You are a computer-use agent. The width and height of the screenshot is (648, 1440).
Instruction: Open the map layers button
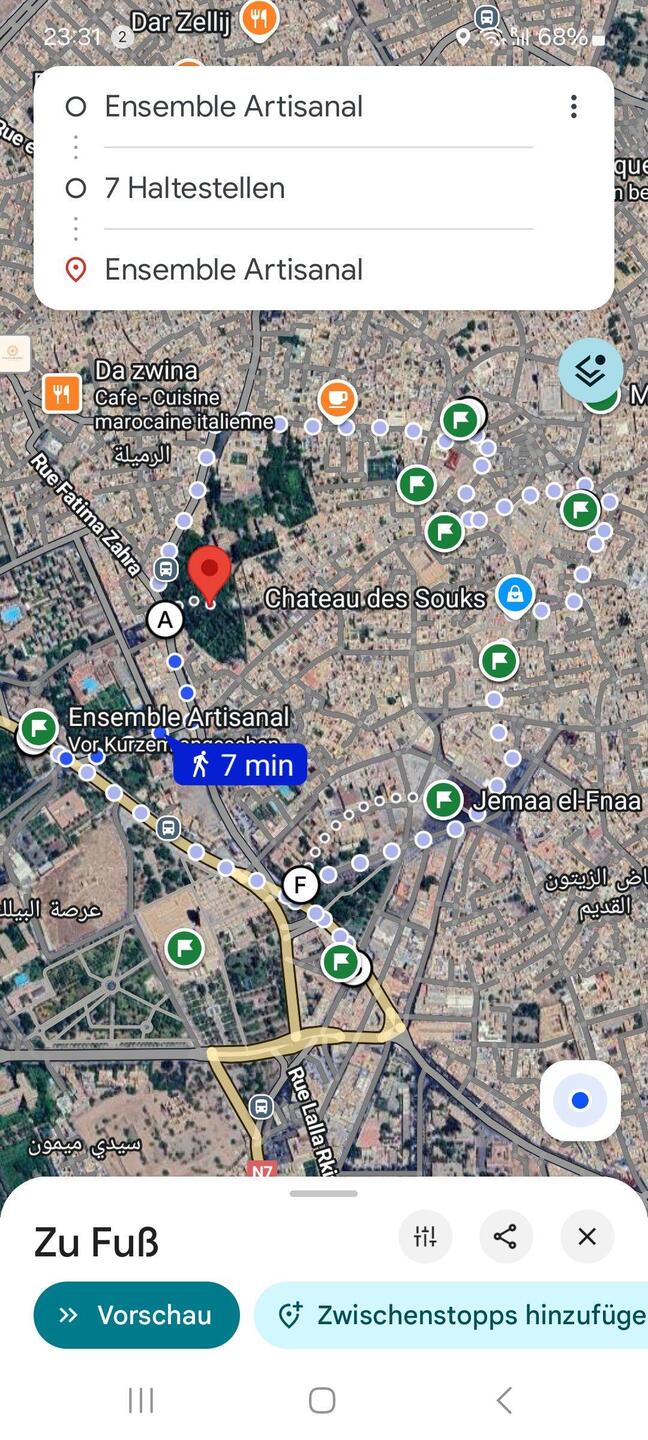(590, 370)
